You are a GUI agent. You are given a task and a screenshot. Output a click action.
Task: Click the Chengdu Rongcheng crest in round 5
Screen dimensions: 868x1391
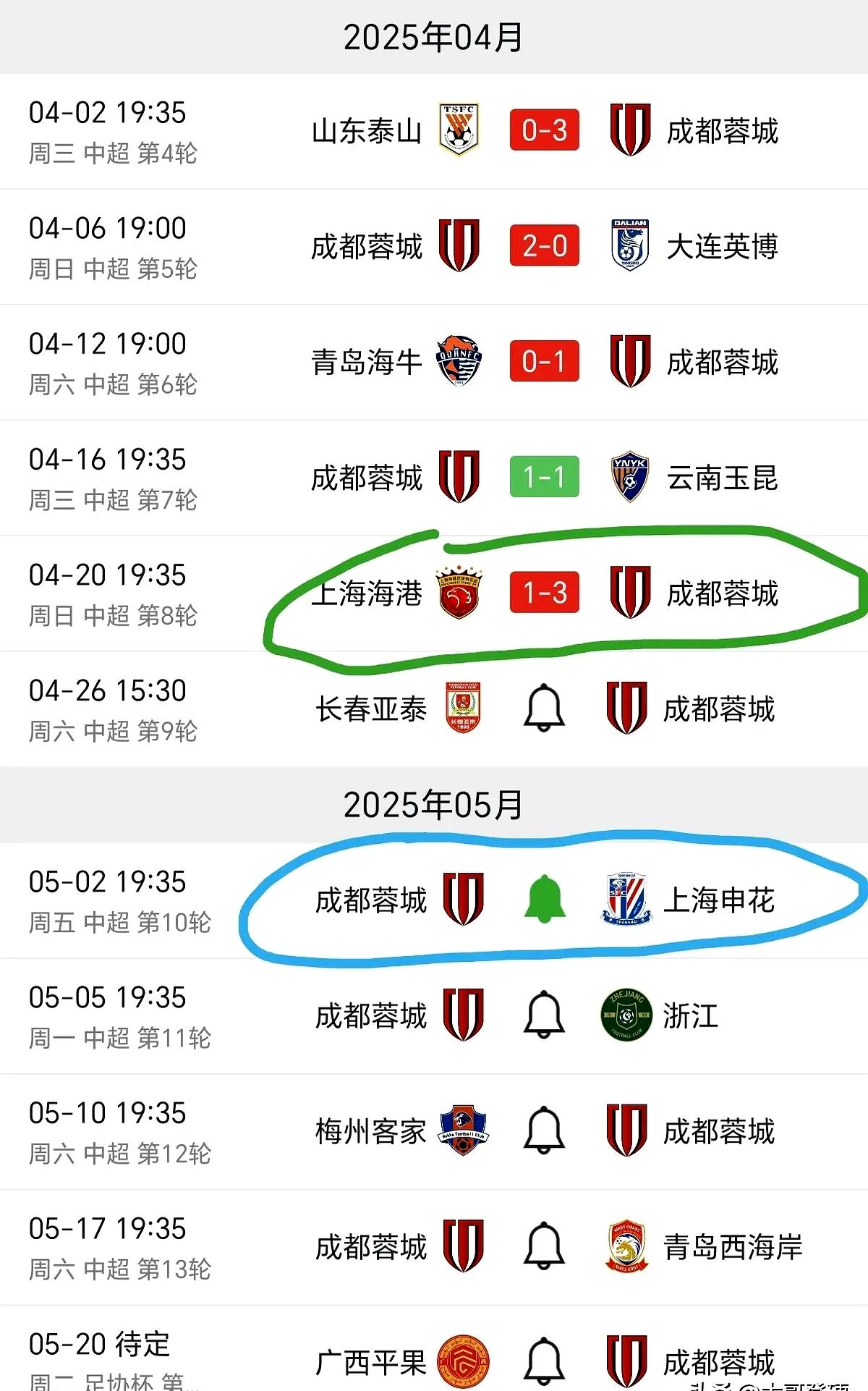point(461,246)
